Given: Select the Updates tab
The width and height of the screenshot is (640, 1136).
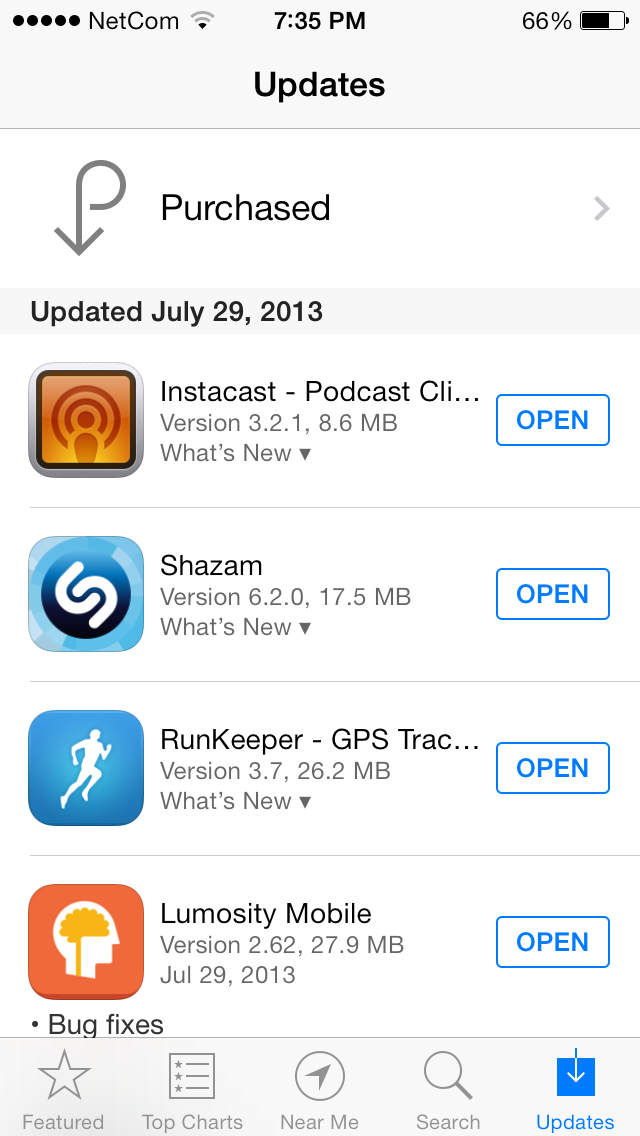Looking at the screenshot, I should 575,1088.
